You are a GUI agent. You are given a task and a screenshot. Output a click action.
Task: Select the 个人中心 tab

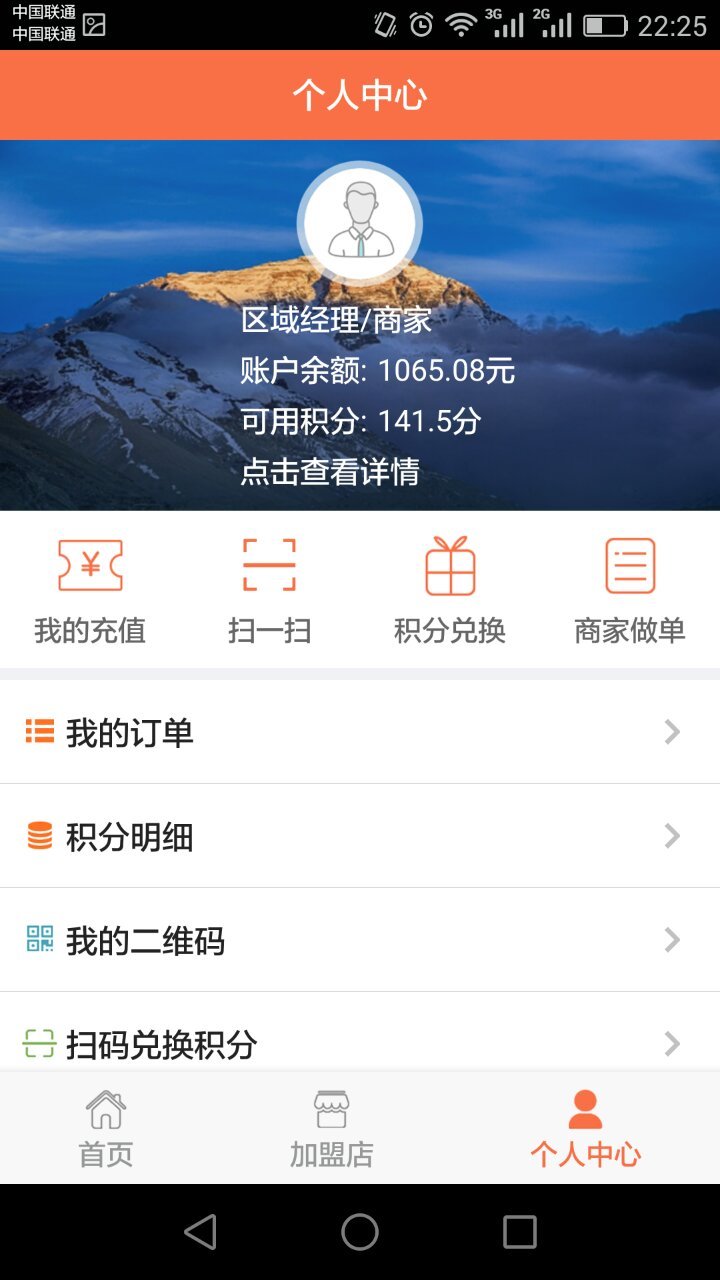click(x=585, y=1128)
